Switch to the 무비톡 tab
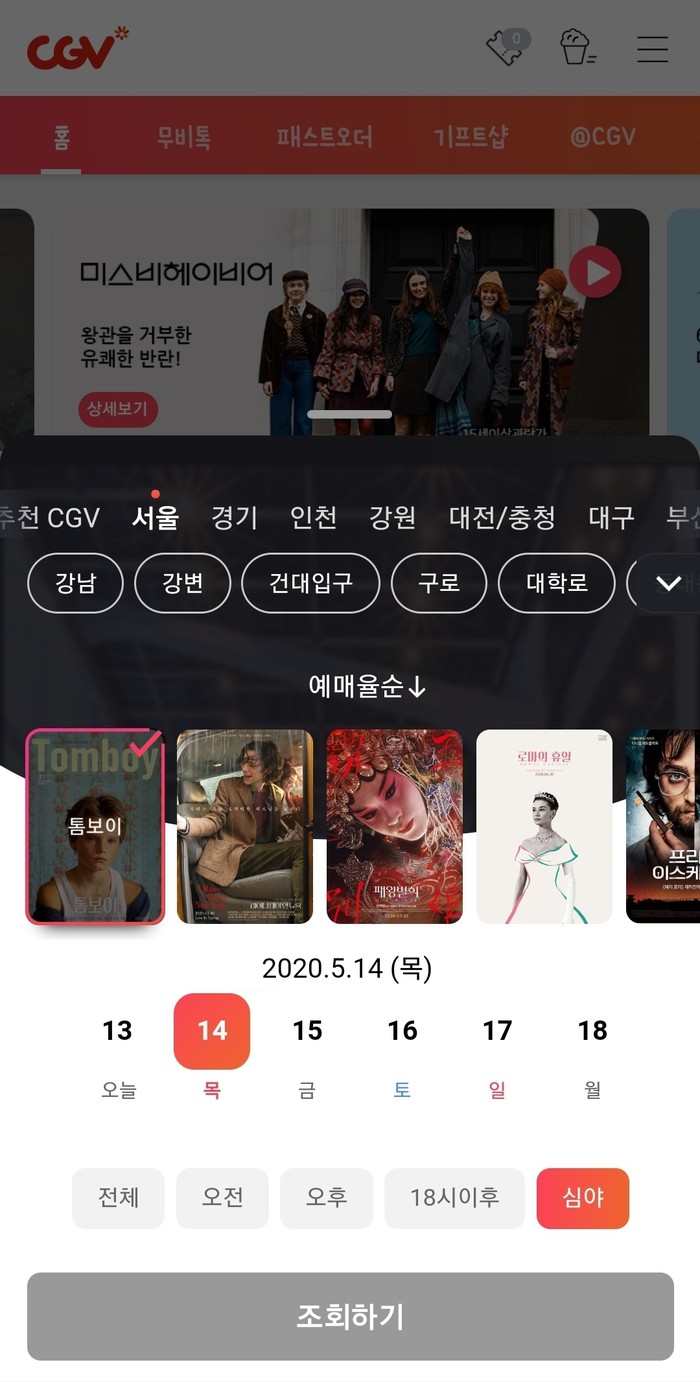700x1382 pixels. pyautogui.click(x=184, y=137)
